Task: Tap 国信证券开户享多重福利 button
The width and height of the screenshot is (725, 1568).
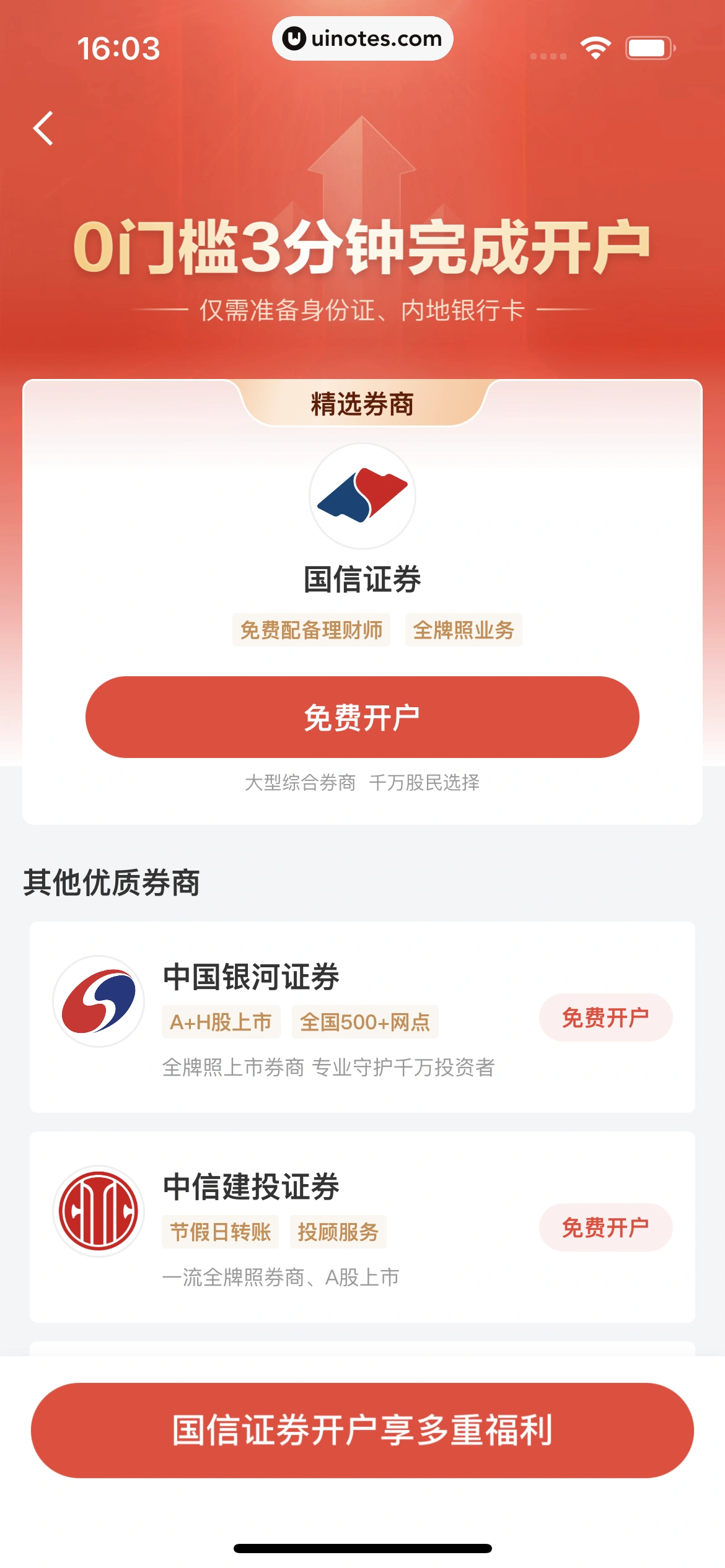Action: [362, 1430]
